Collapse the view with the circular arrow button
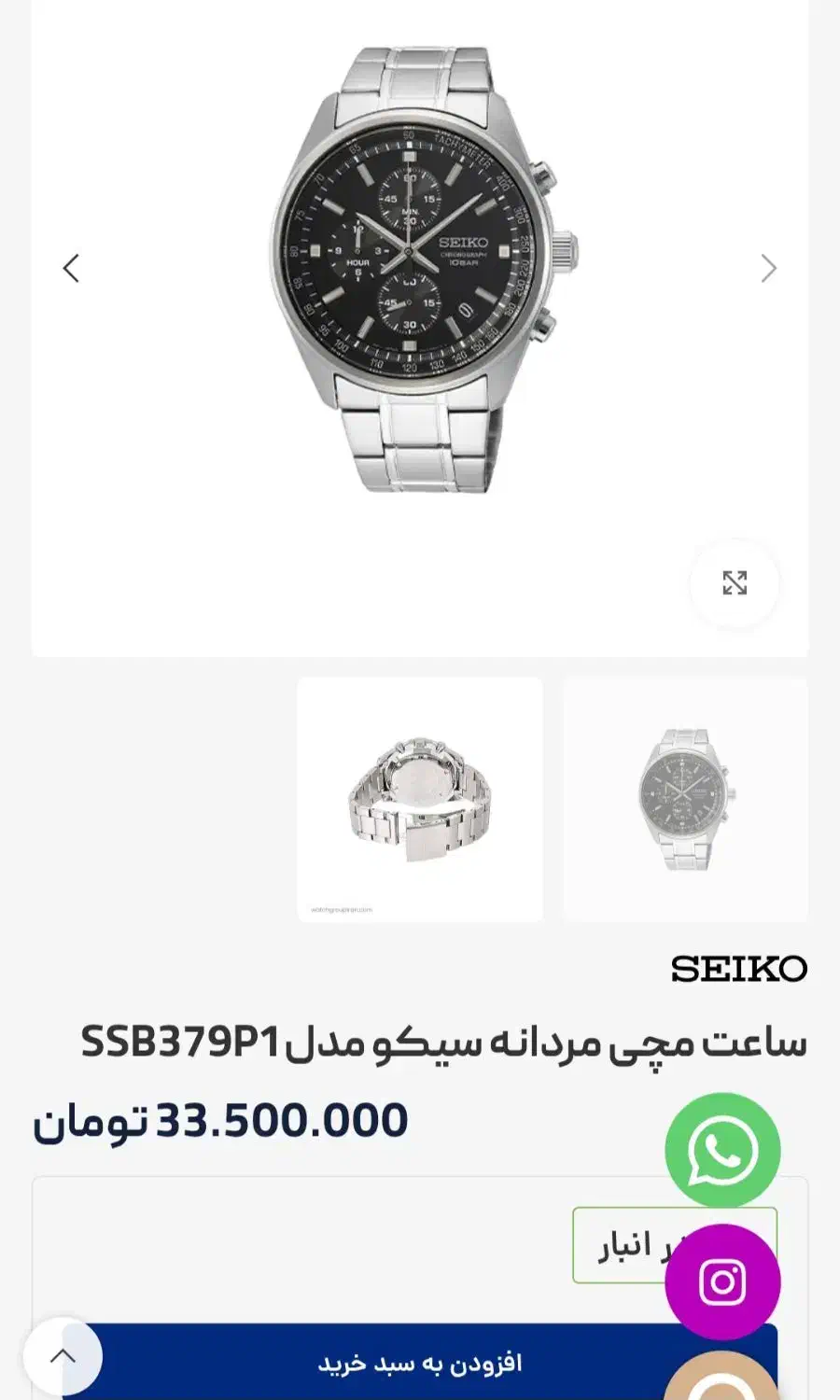 coord(65,1356)
